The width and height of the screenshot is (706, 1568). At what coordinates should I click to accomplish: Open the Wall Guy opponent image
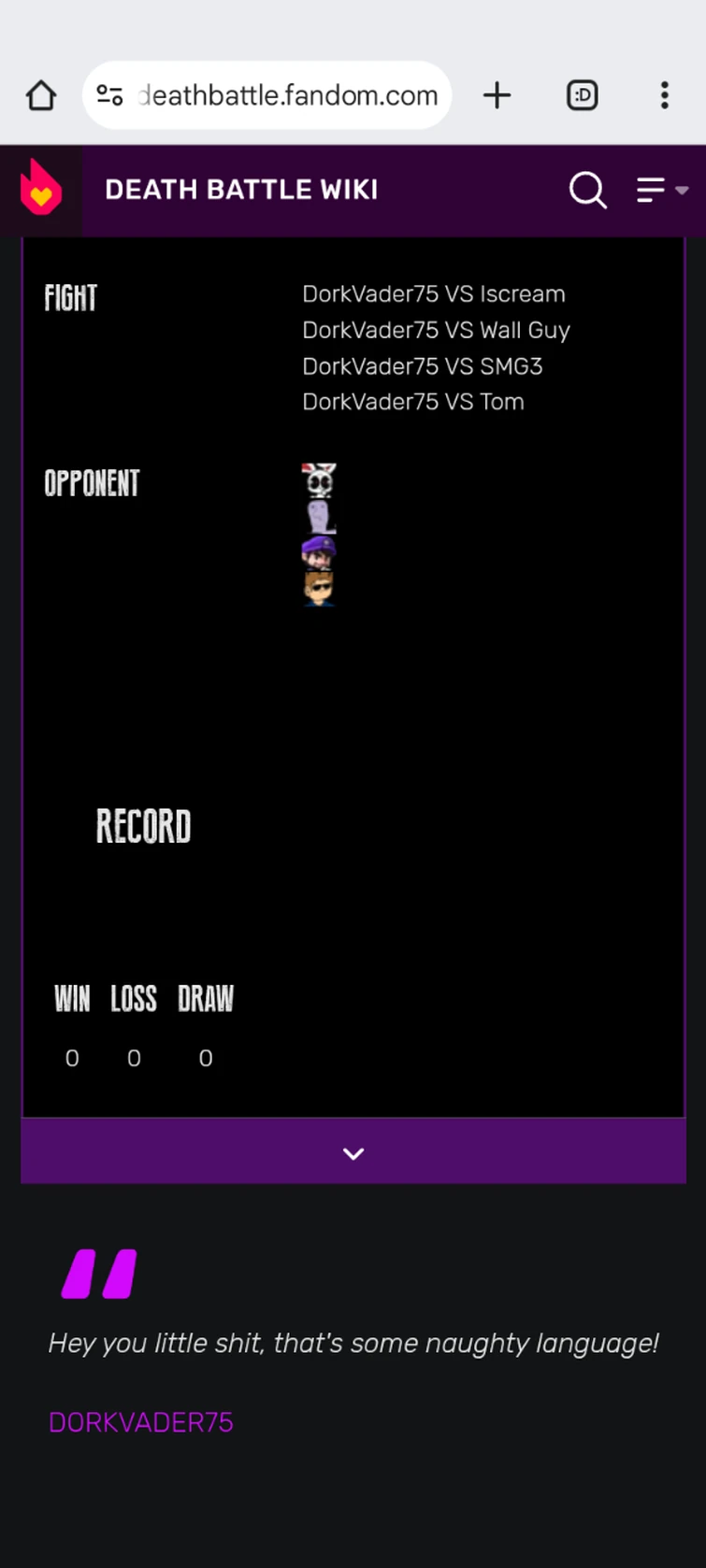point(320,517)
